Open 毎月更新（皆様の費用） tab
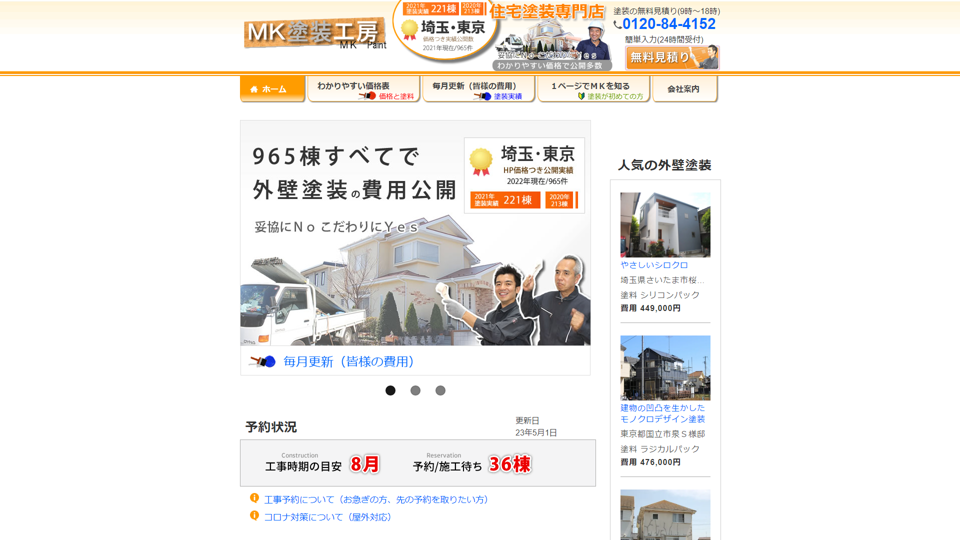 478,89
